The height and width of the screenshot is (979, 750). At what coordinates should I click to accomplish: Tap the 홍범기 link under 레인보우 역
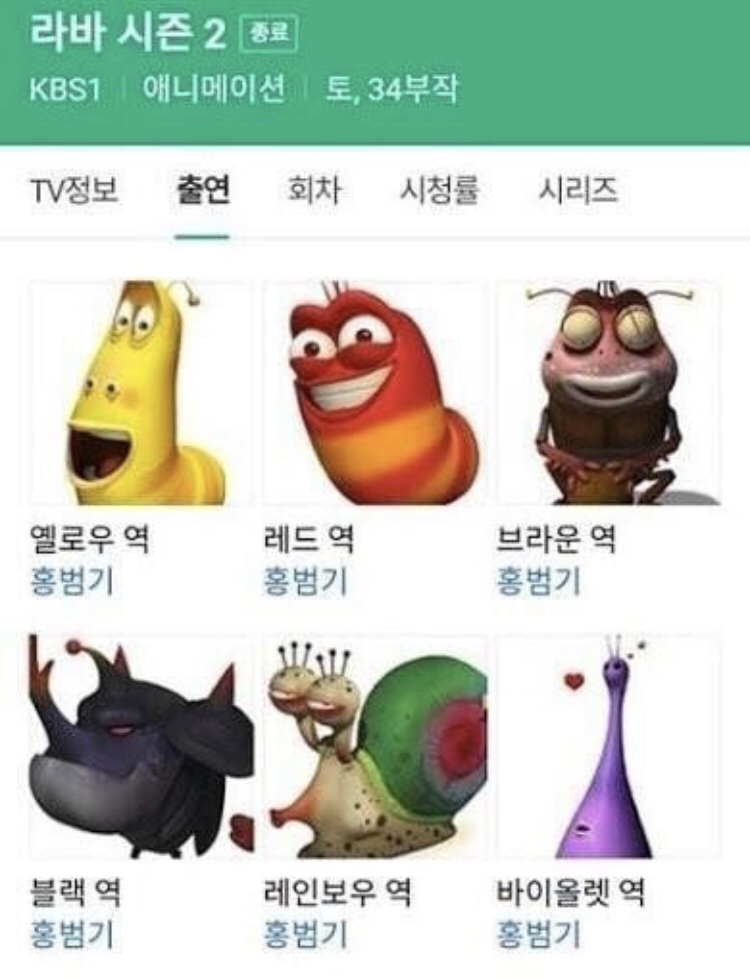(x=305, y=934)
